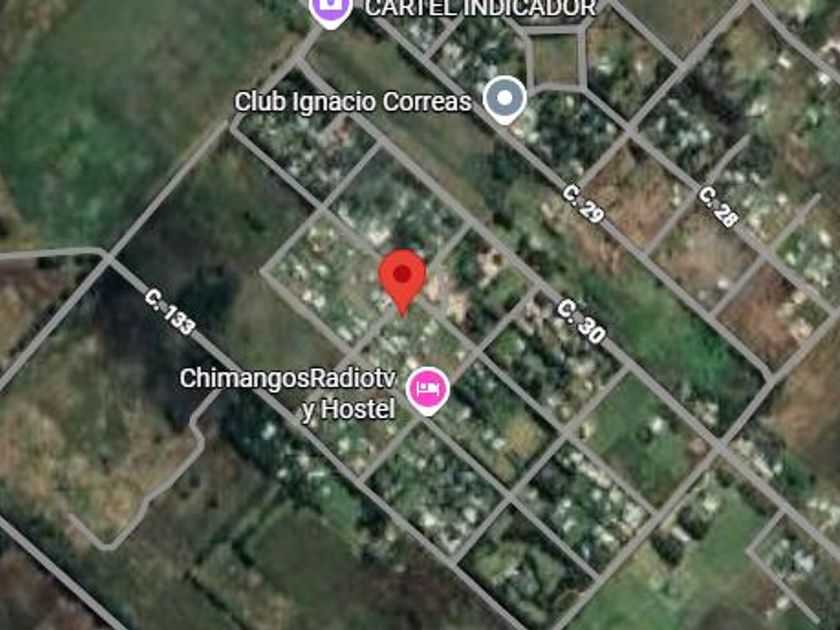Open the purple Cartel Indicador marker
The width and height of the screenshot is (840, 630).
(331, 11)
